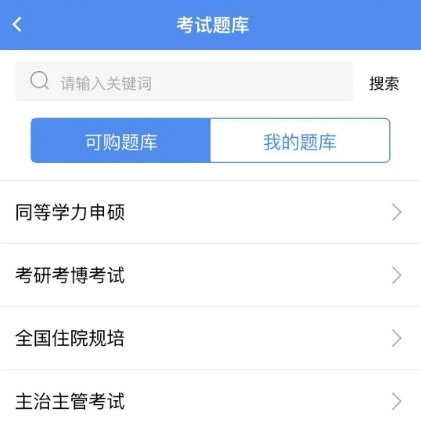Tap the keyword search input field

click(x=184, y=81)
